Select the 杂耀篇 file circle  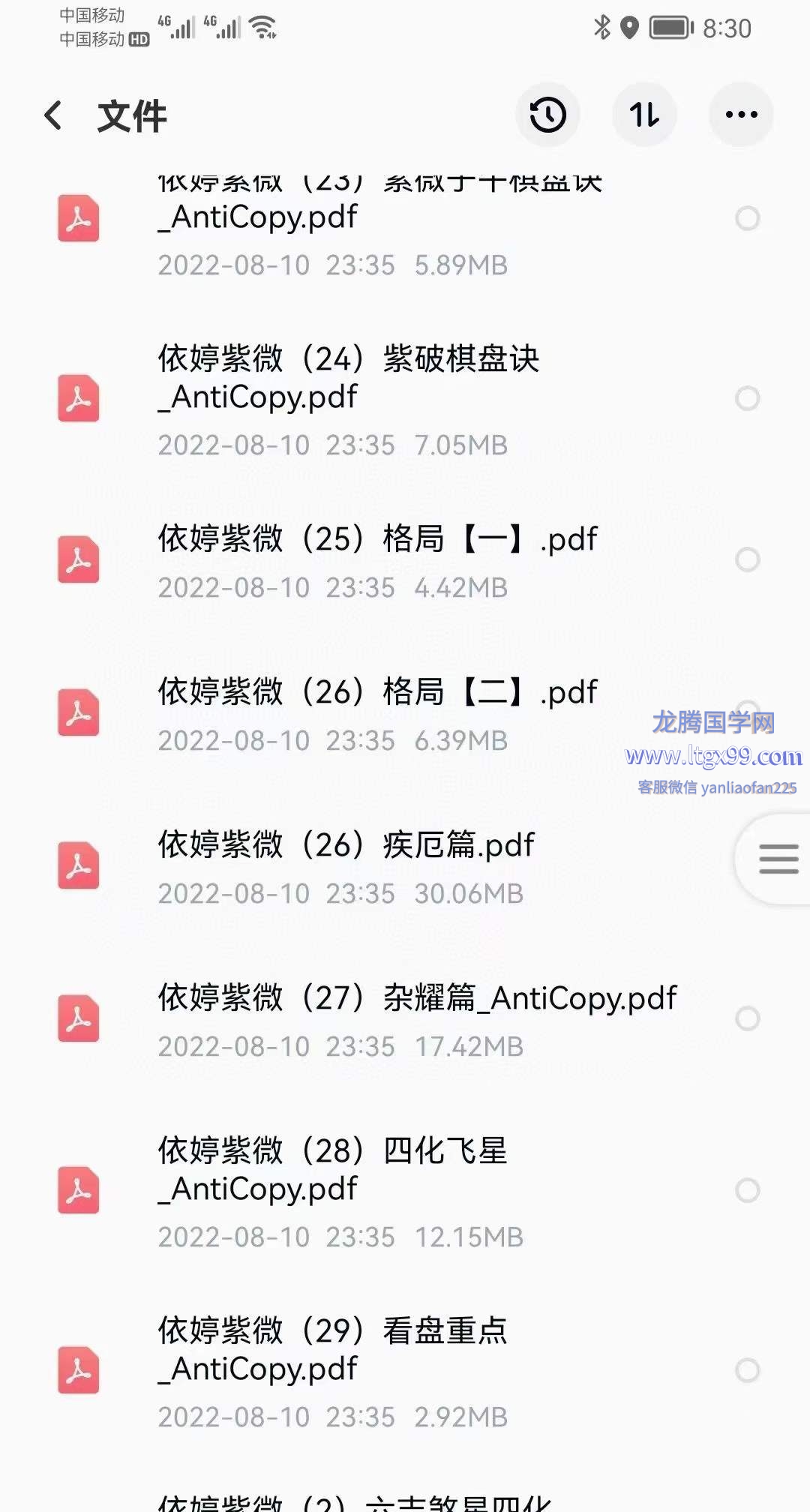tap(747, 1018)
